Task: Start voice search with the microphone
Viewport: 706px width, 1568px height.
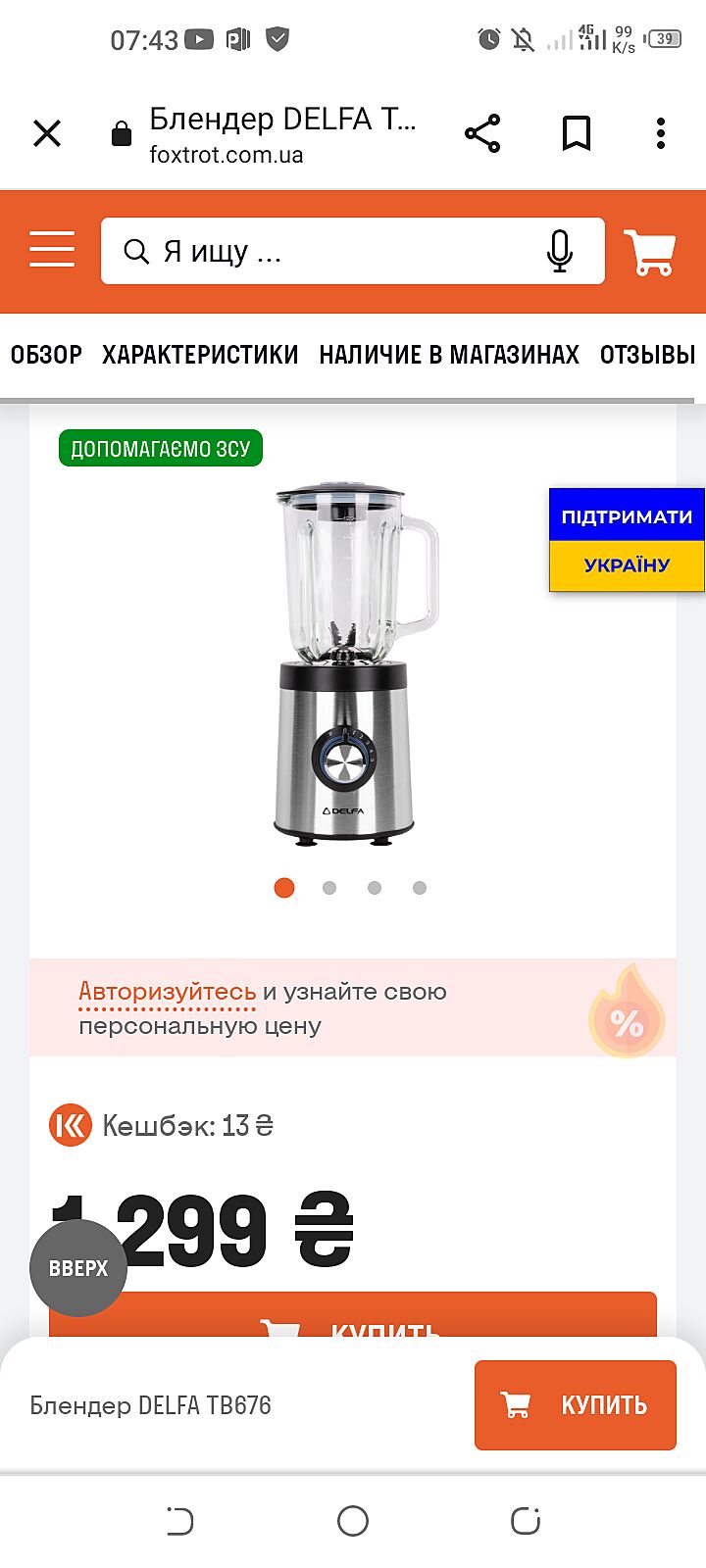Action: (559, 252)
